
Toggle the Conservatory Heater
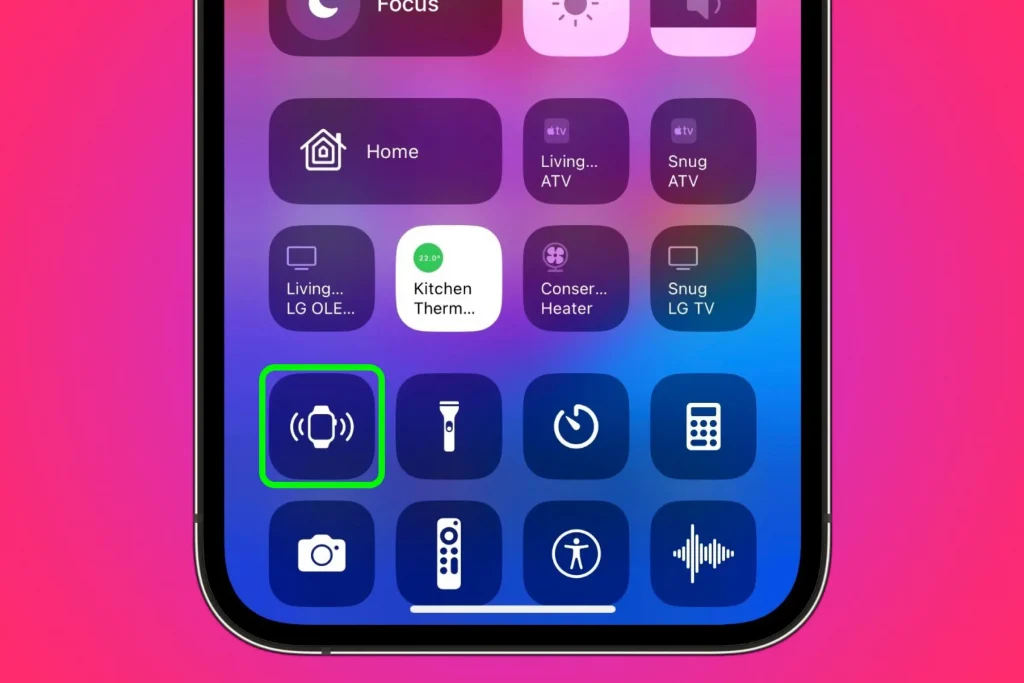pos(576,278)
